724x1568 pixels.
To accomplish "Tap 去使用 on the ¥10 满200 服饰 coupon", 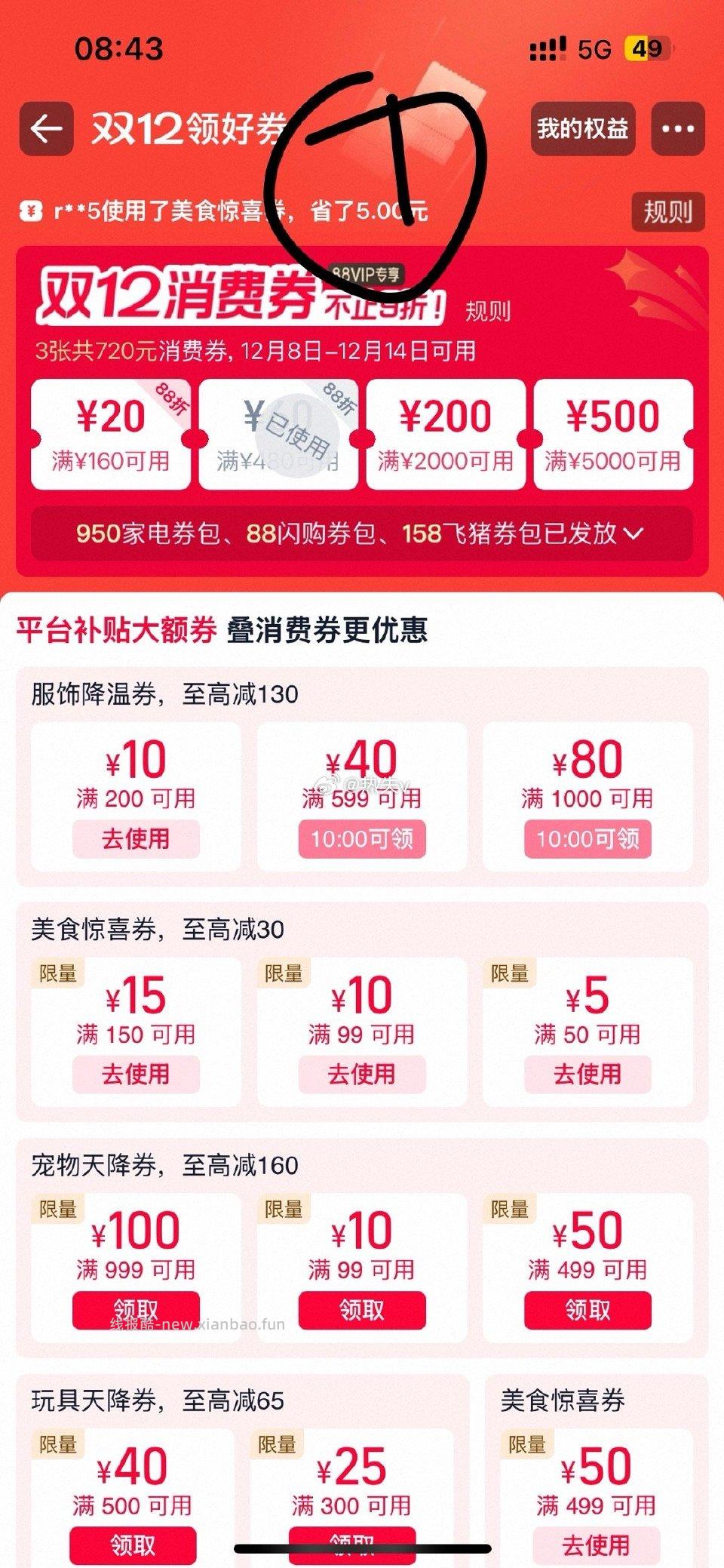I will pos(137,838).
